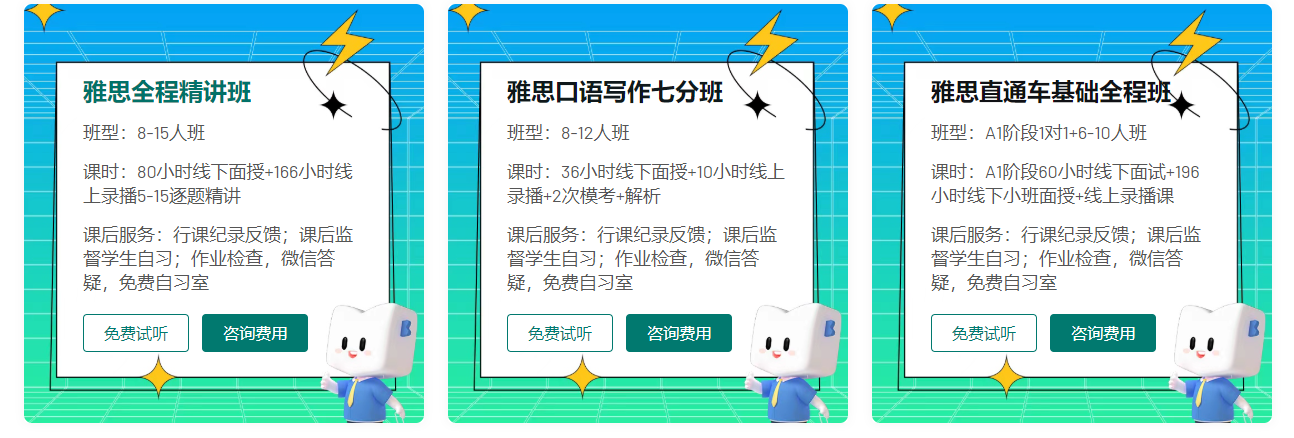Image resolution: width=1294 pixels, height=438 pixels.
Task: Tap 咨询费用 for 雅思全程精讲班
Action: (255, 333)
